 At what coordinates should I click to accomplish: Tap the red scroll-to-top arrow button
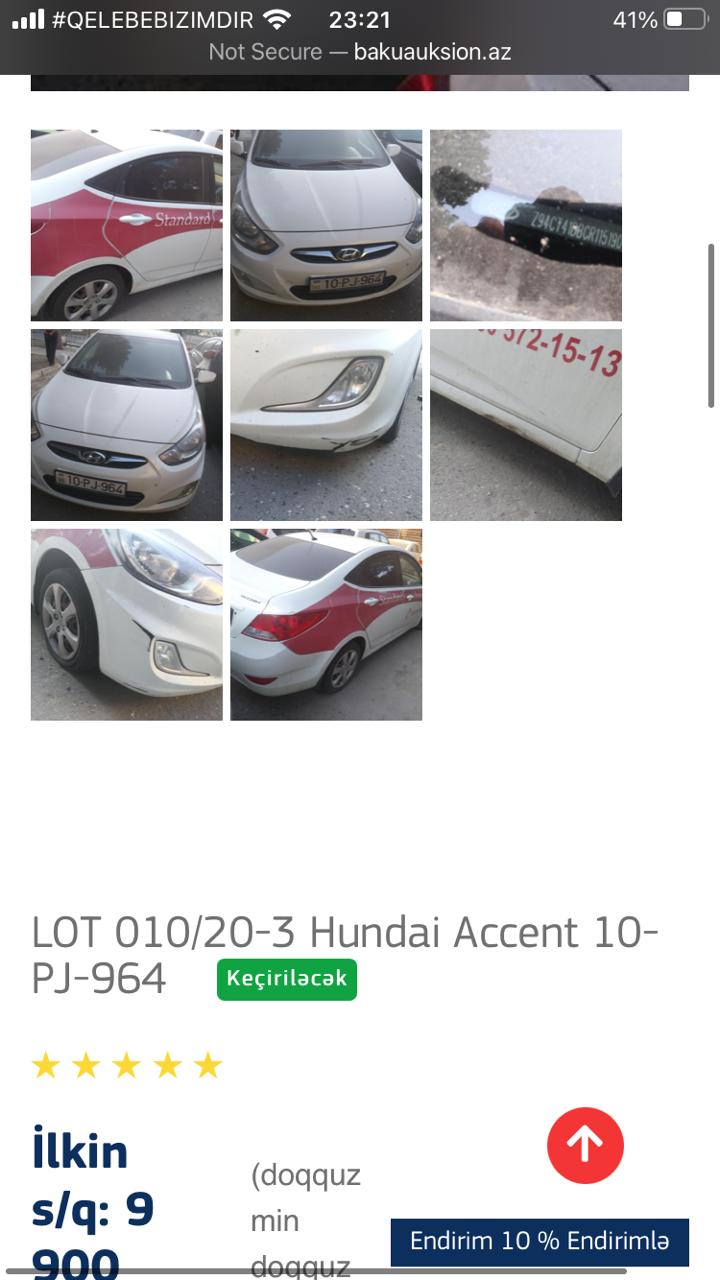(x=585, y=1146)
